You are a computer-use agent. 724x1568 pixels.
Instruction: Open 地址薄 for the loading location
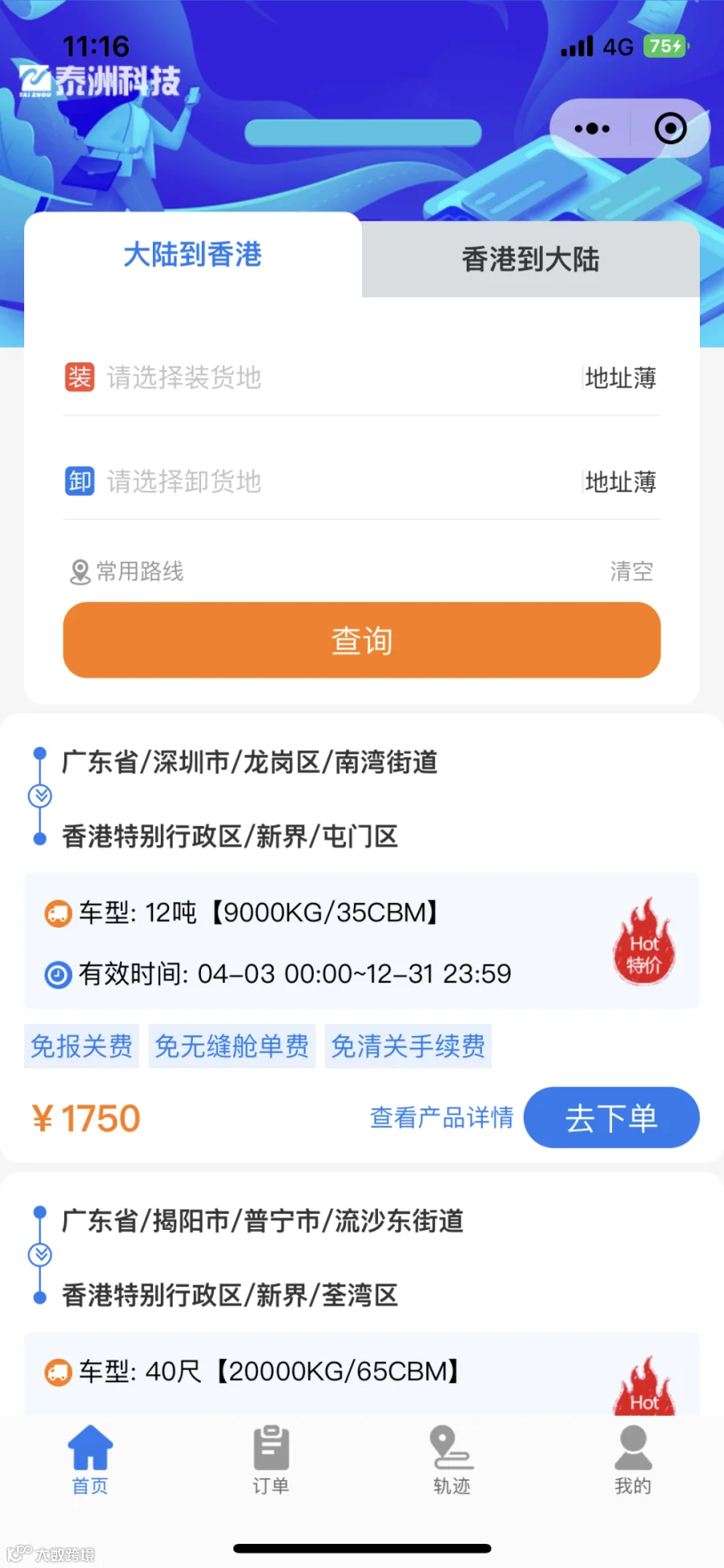point(620,378)
